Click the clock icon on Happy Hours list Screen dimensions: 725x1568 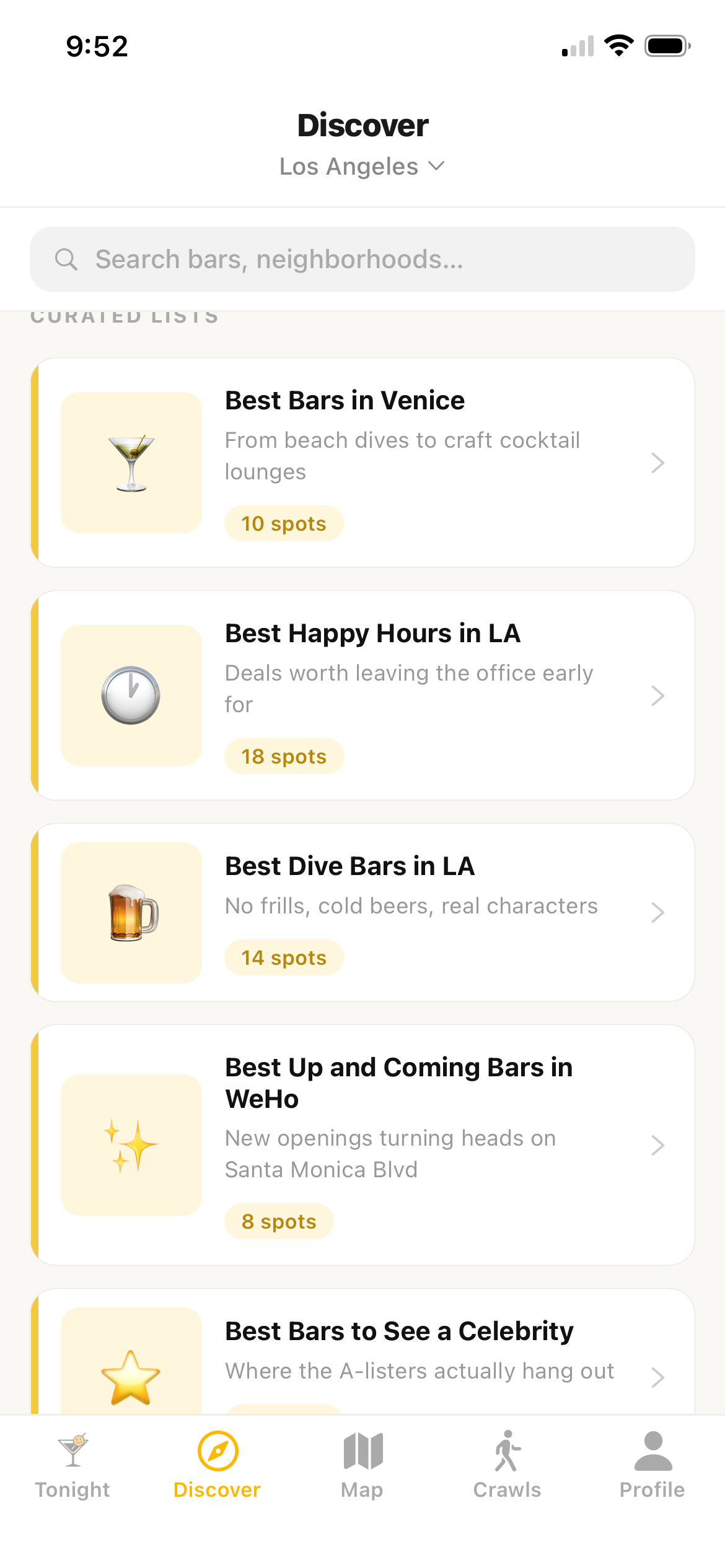coord(131,695)
